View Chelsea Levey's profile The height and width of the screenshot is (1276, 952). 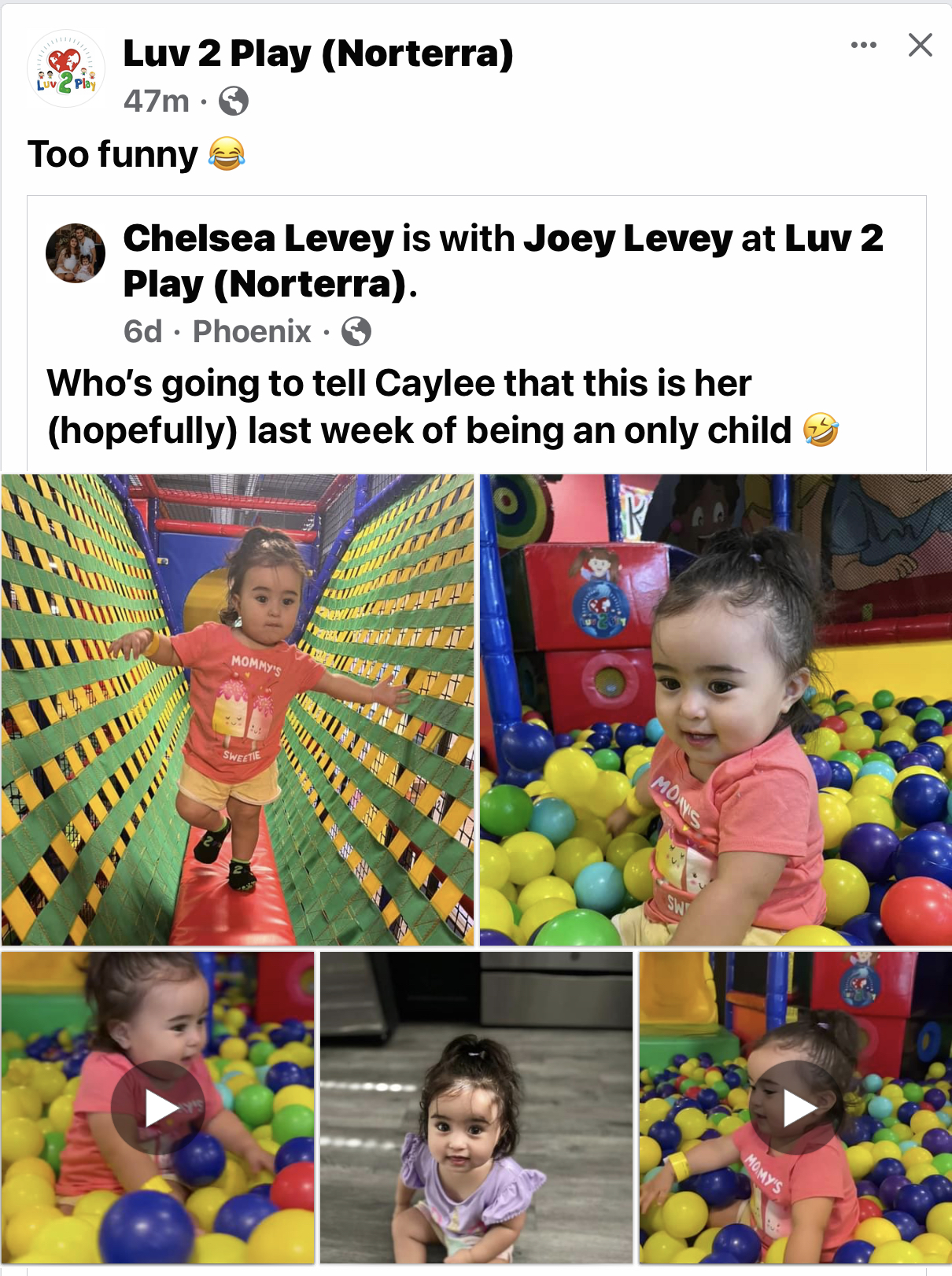pos(258,238)
